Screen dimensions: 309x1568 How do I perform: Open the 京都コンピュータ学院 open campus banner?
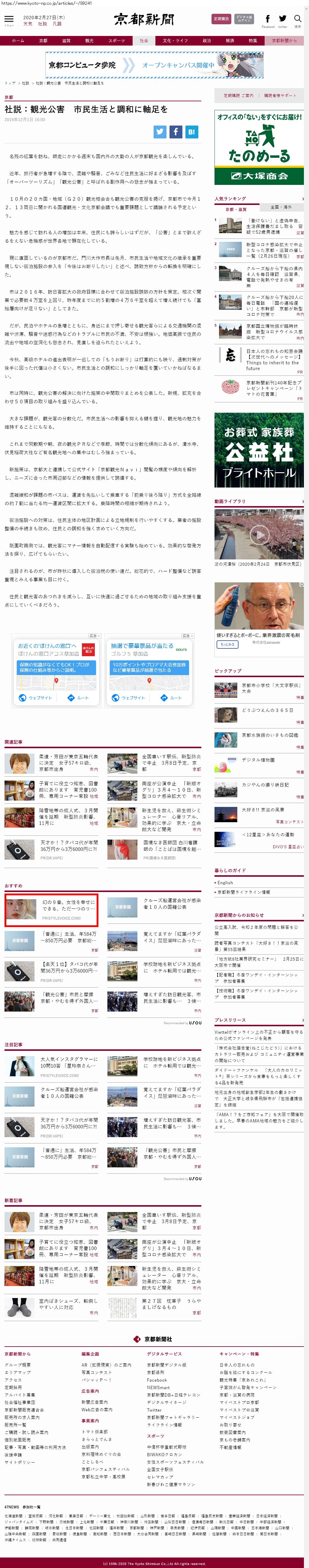[x=154, y=65]
